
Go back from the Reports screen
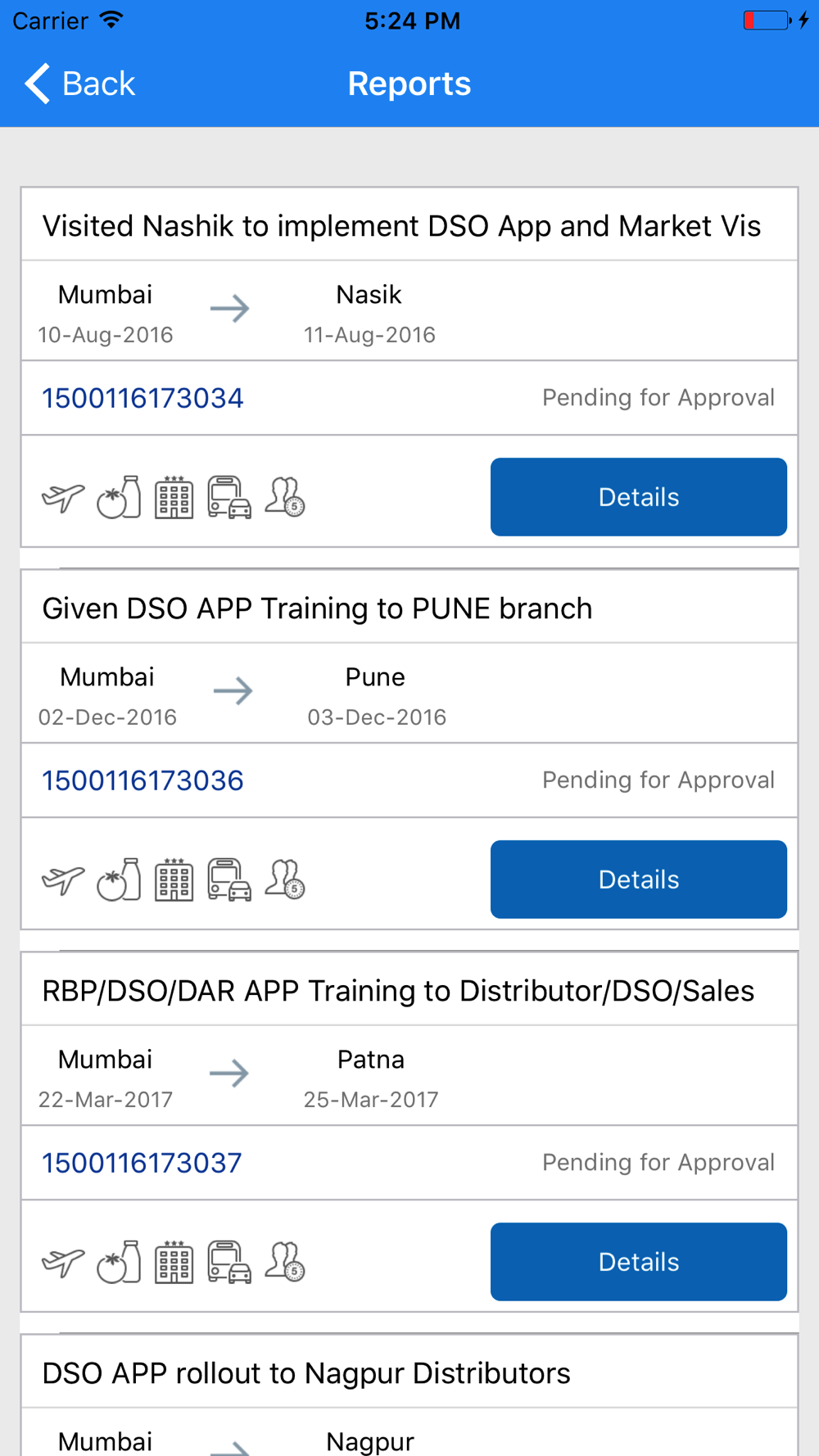tap(79, 84)
